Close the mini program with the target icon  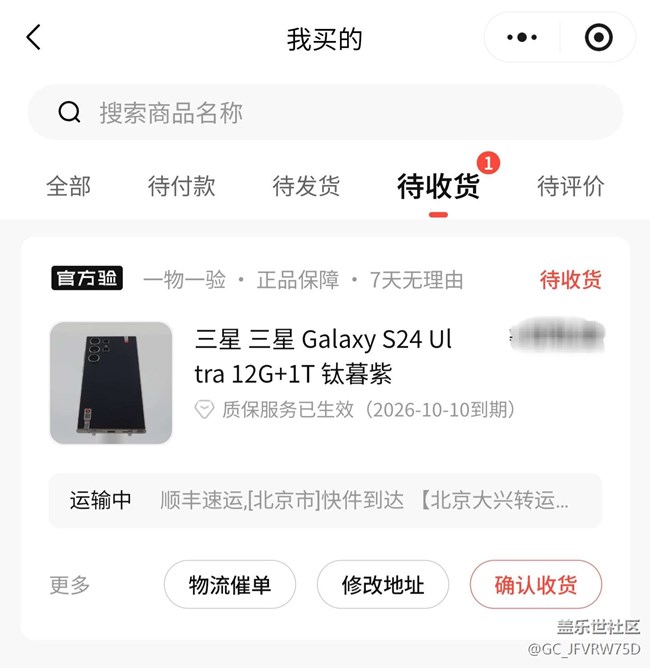pos(598,38)
